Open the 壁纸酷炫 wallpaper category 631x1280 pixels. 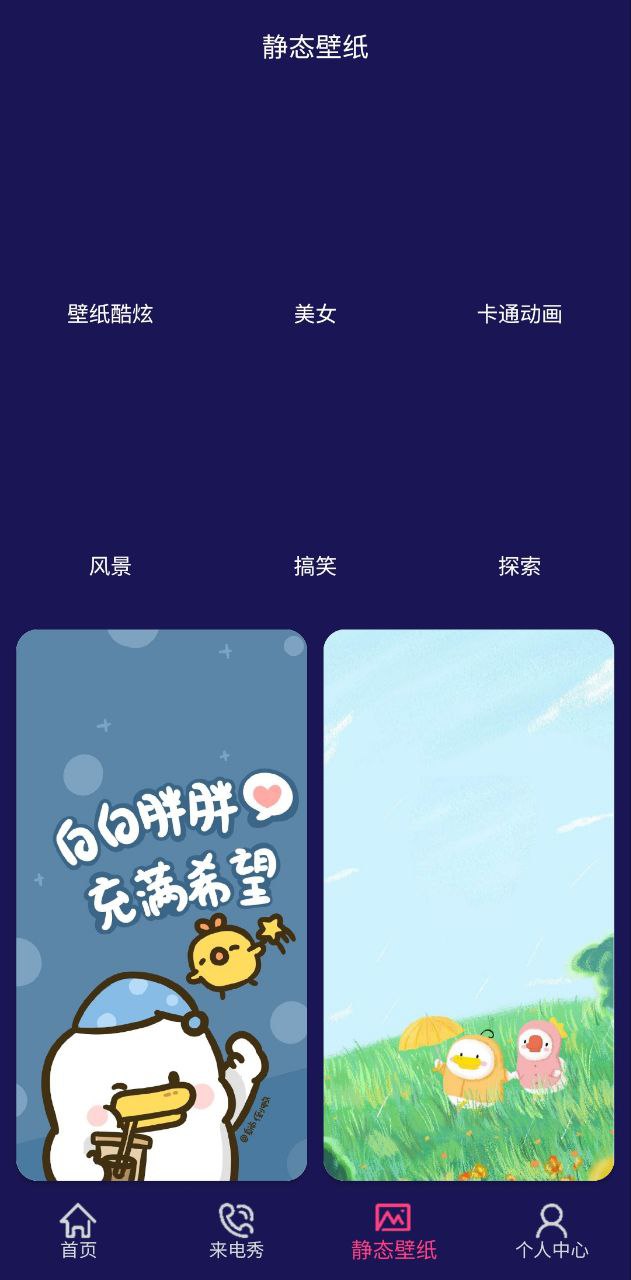coord(110,314)
